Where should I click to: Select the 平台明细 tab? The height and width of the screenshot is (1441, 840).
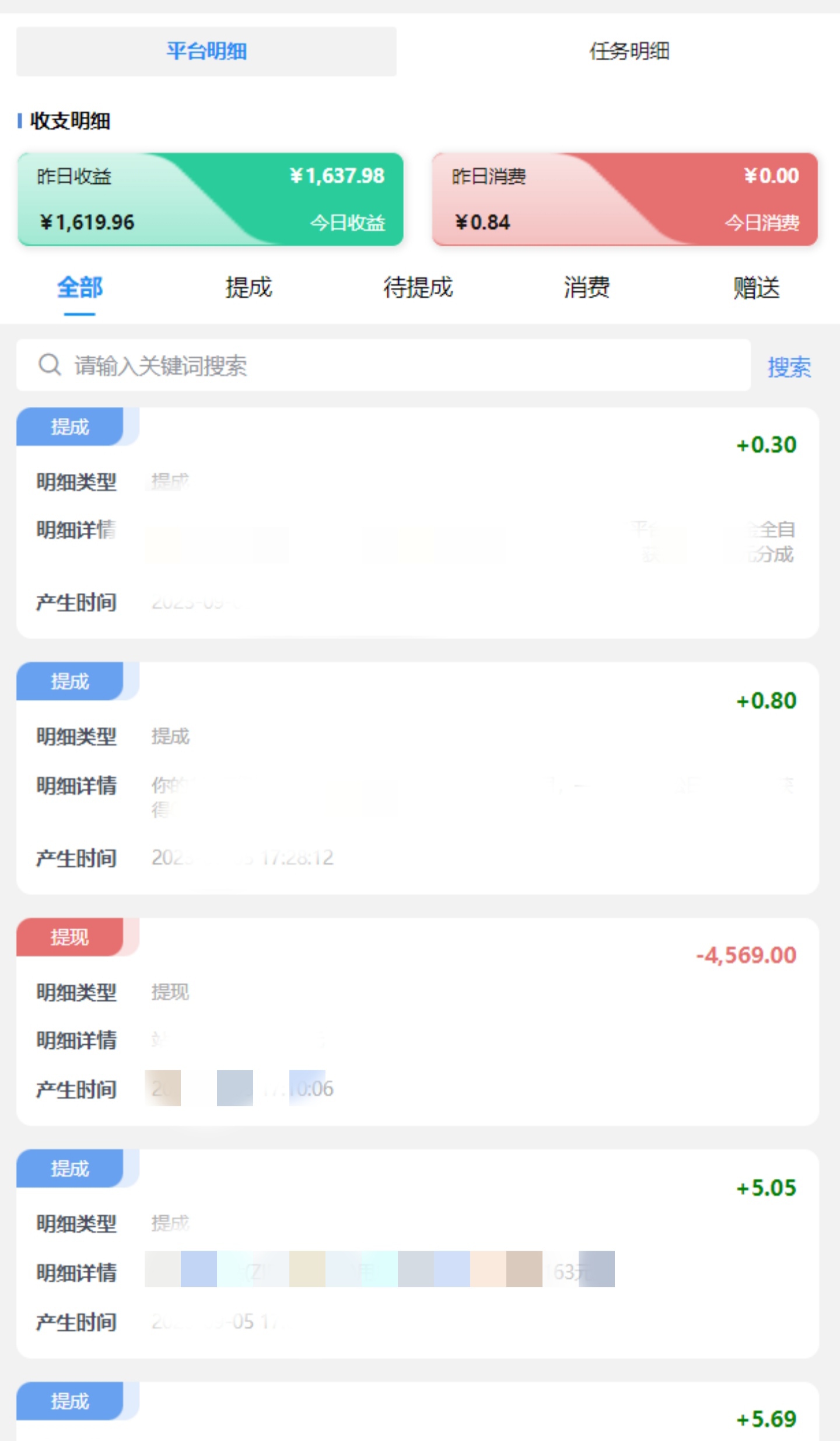pyautogui.click(x=206, y=51)
